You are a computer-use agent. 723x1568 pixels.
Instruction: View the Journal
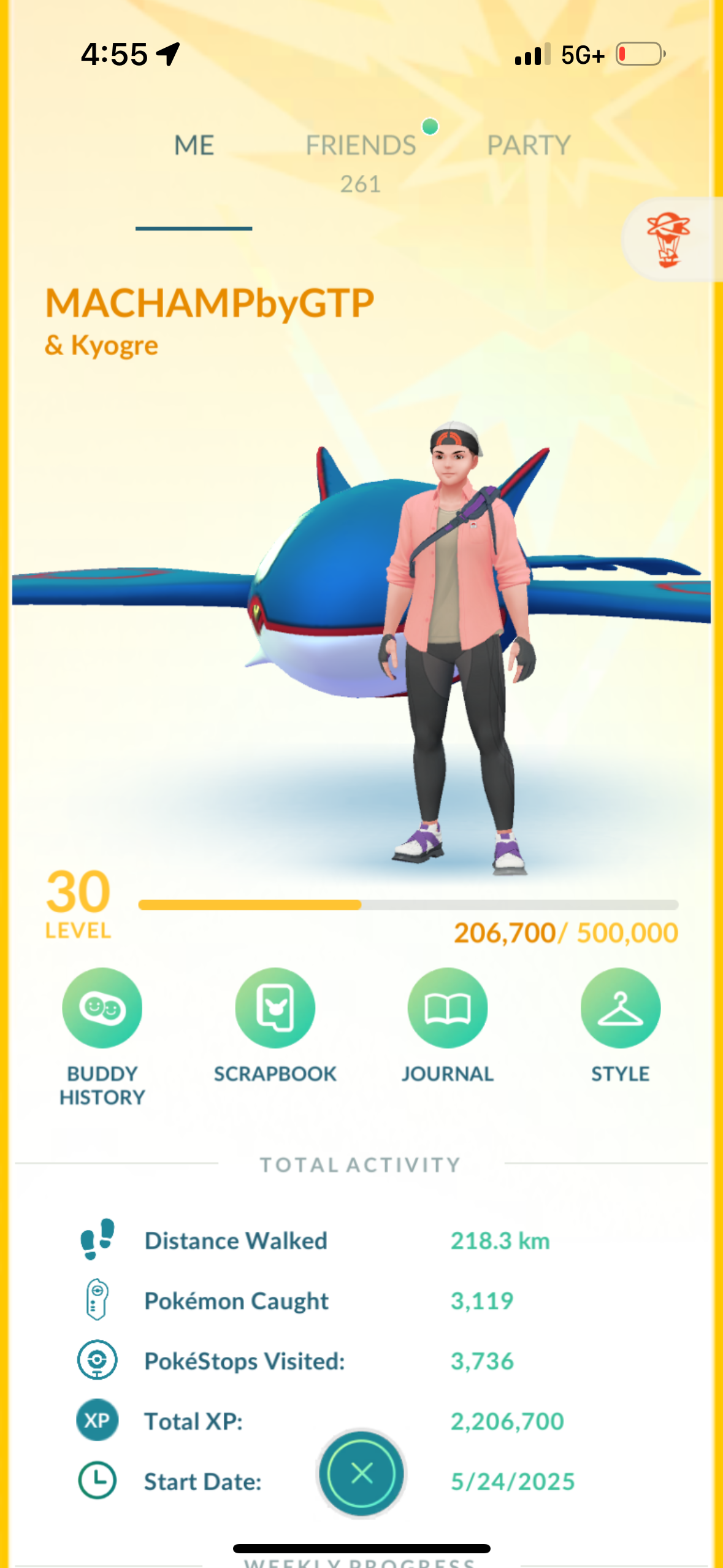point(447,1009)
